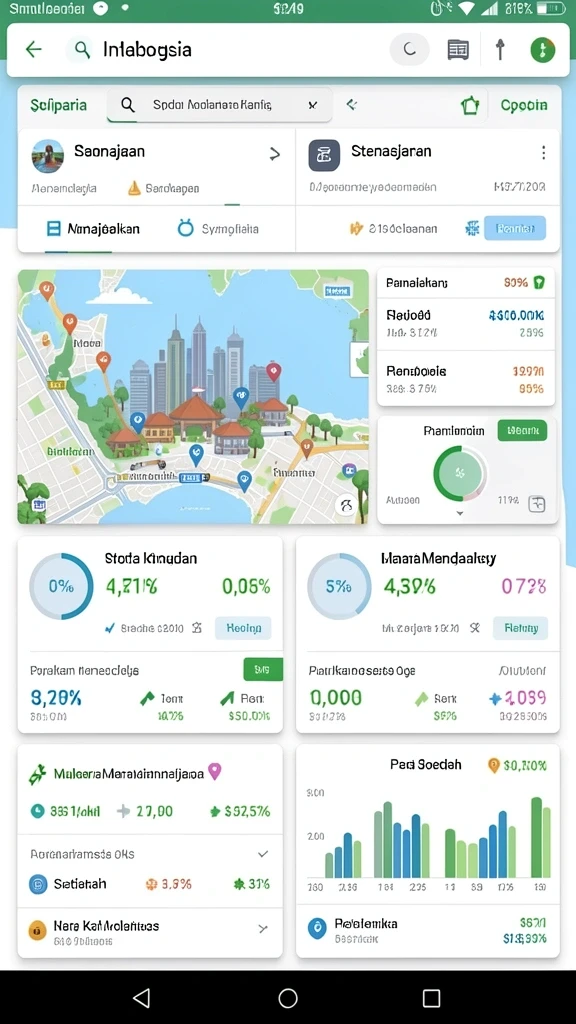Screen dimensions: 576x1024
Task: Tap the Hoolnp button in the Stoda Kinudan card
Action: [x=244, y=628]
